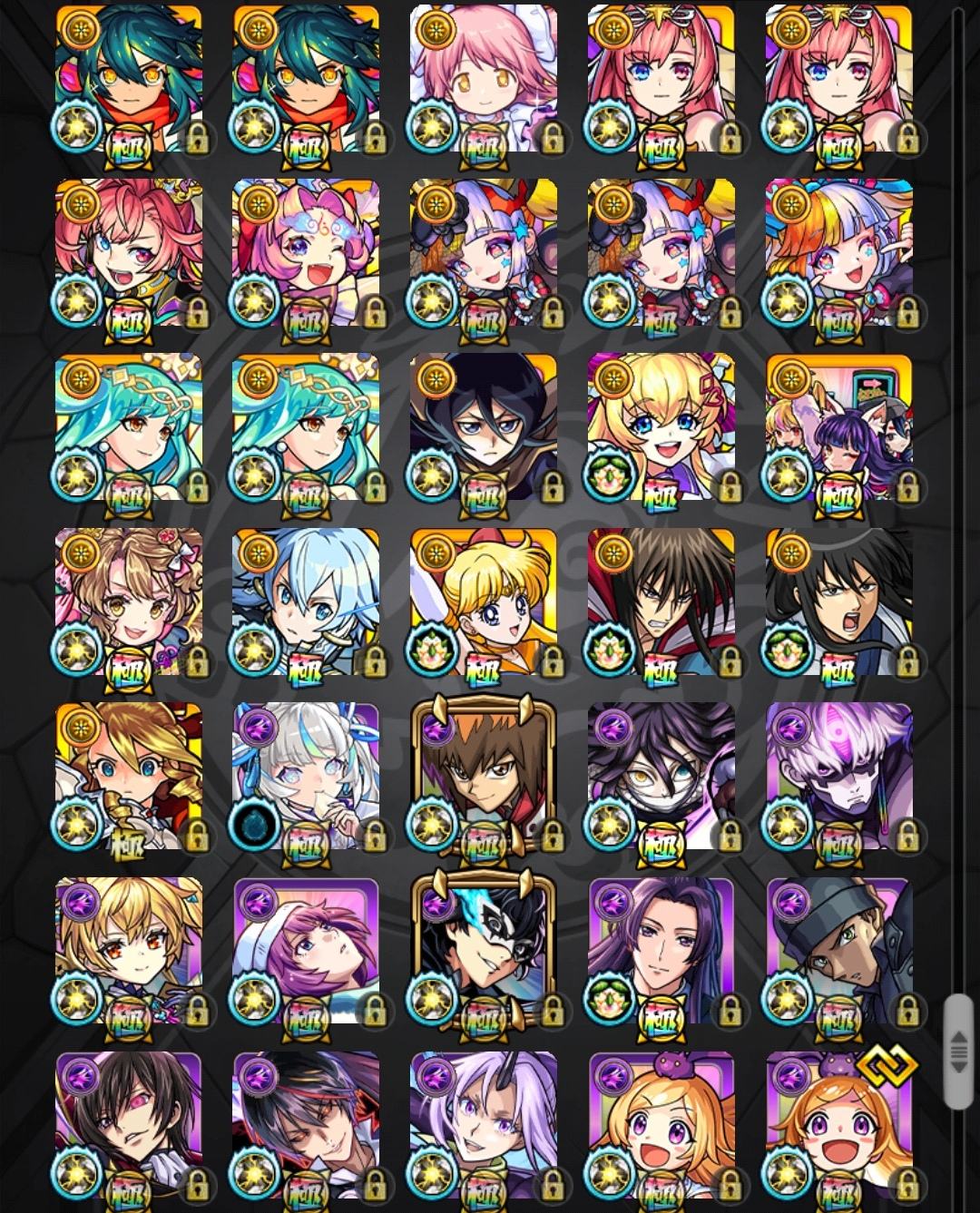Tap the scrollbar handle on the right
980x1213 pixels.
pos(957,1051)
